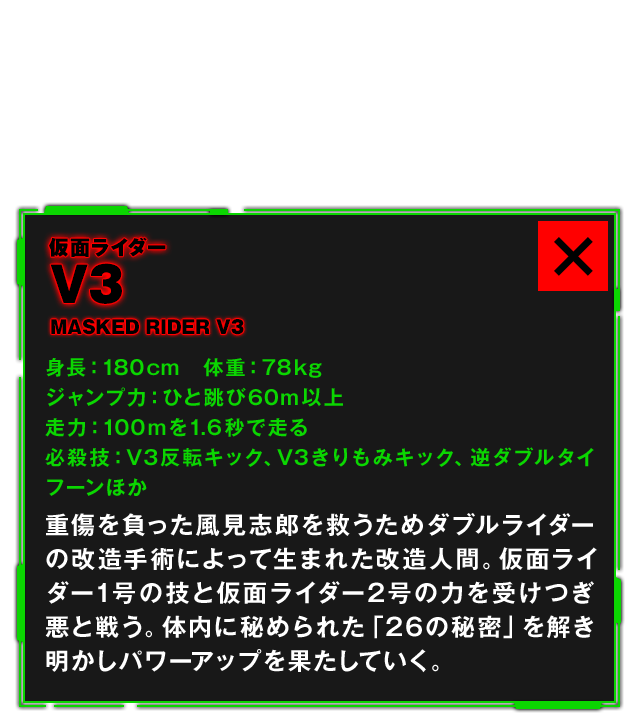Close the Masked Rider V3 info panel
The width and height of the screenshot is (640, 728).
click(x=573, y=256)
